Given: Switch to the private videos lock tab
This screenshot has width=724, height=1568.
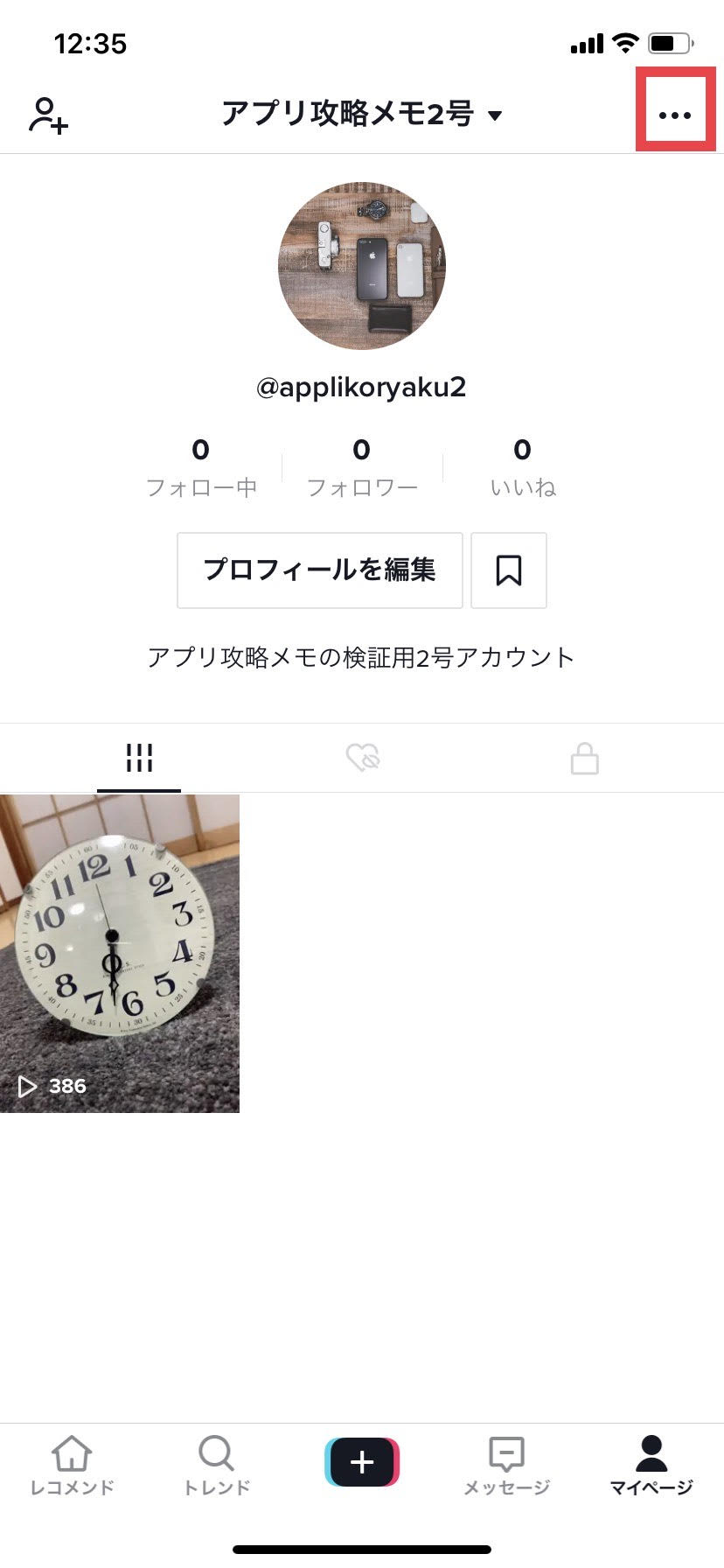Looking at the screenshot, I should click(584, 758).
